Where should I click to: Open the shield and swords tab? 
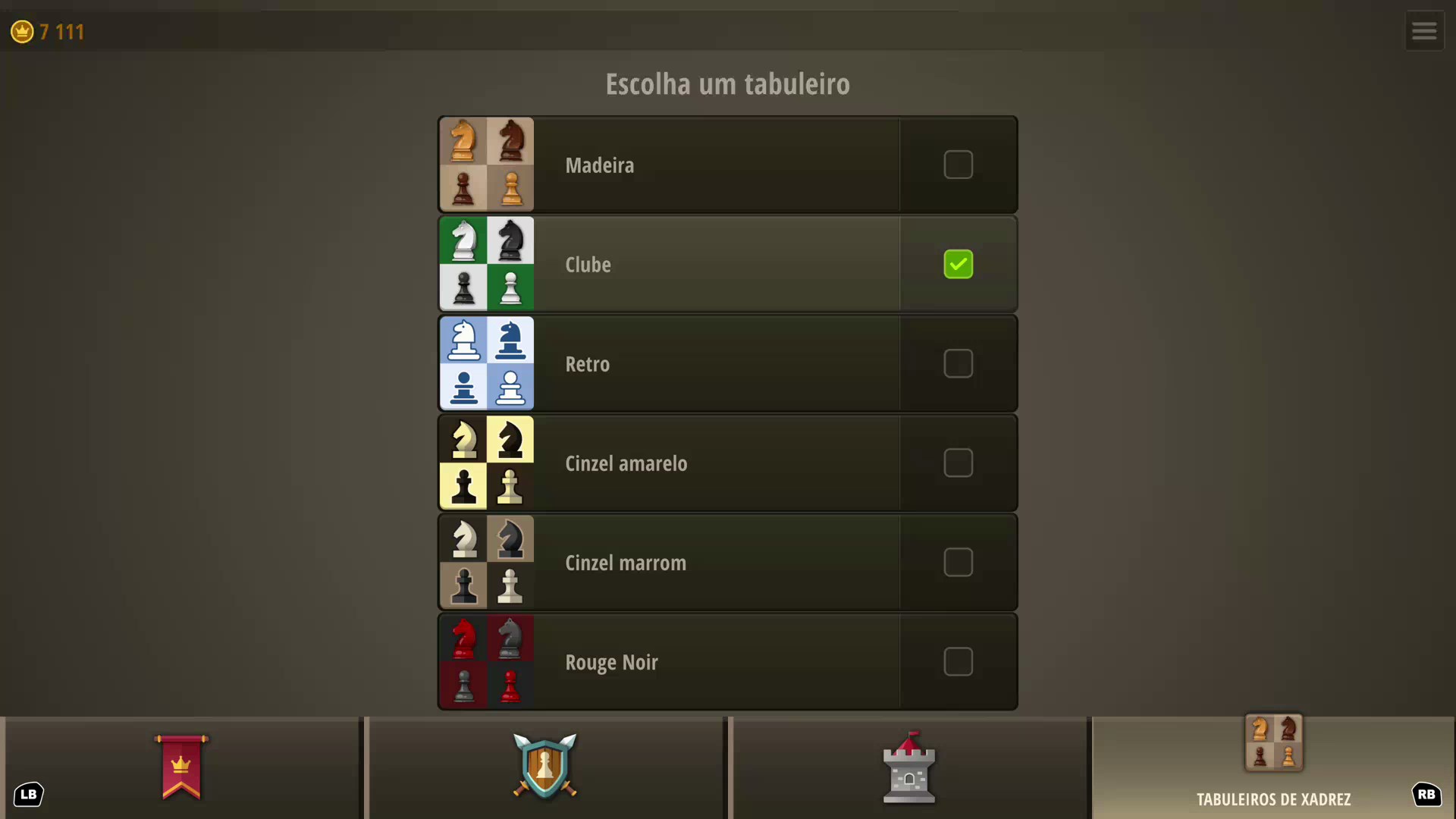544,767
